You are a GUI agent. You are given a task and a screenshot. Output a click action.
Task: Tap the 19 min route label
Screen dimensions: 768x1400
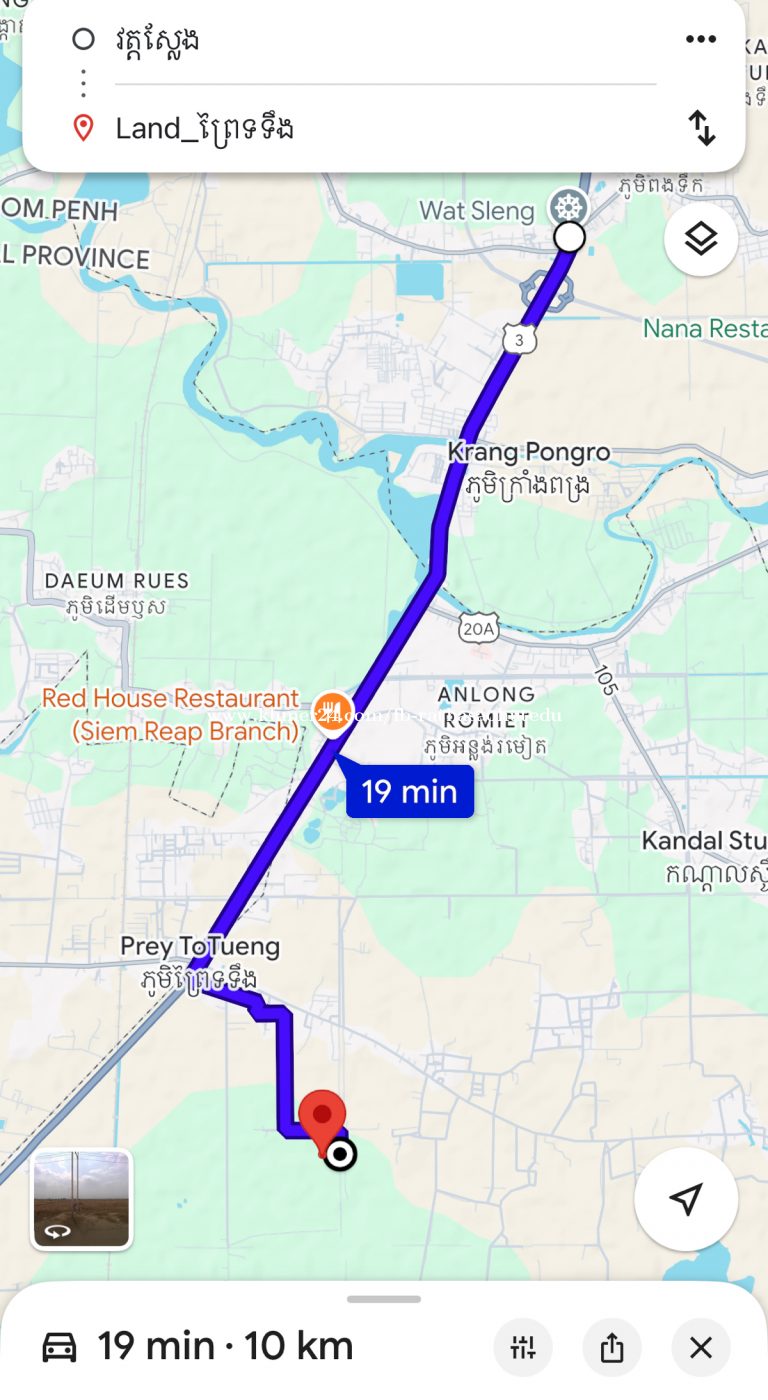[410, 792]
